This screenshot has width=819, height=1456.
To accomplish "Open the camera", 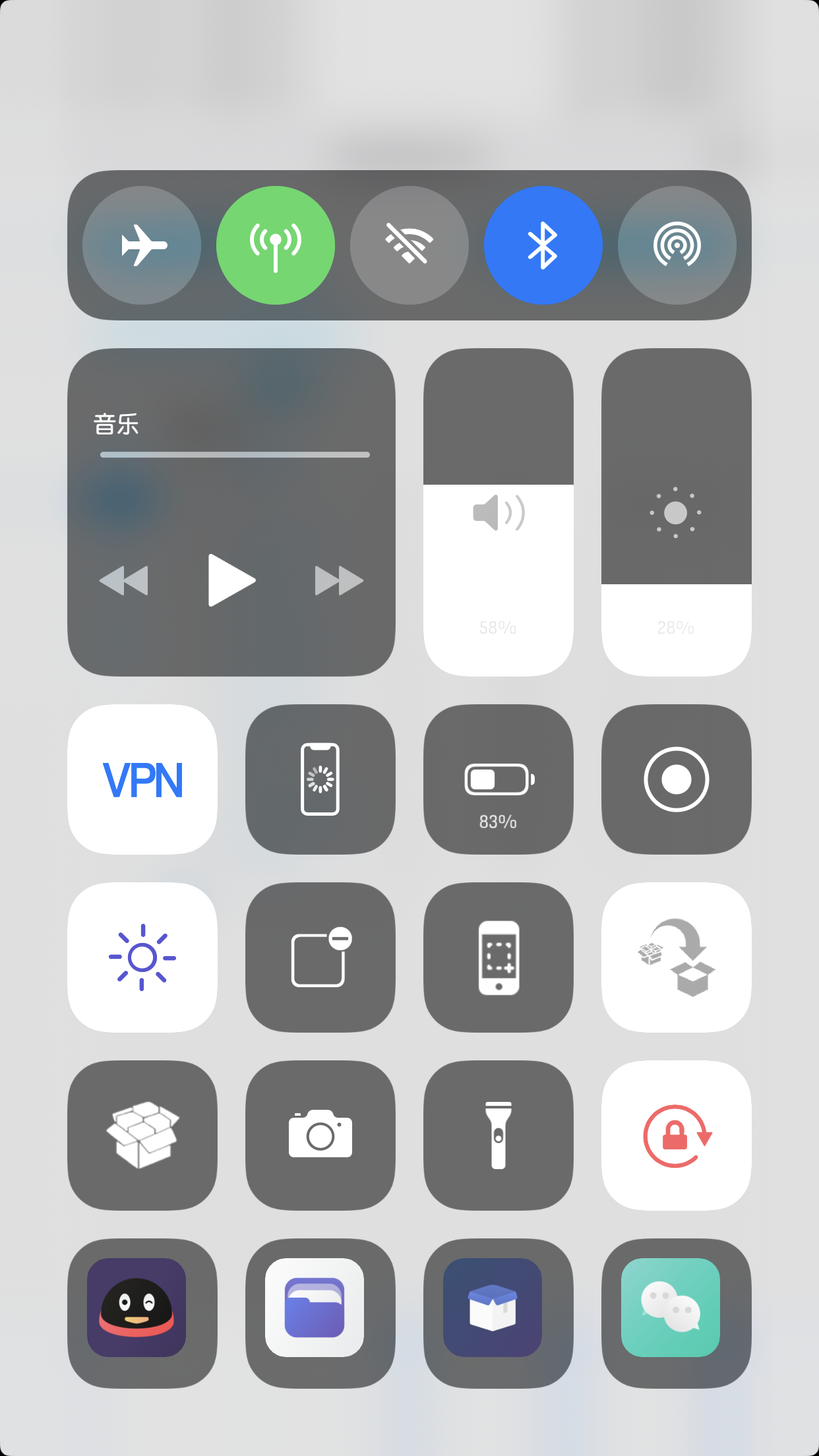I will click(x=320, y=1136).
